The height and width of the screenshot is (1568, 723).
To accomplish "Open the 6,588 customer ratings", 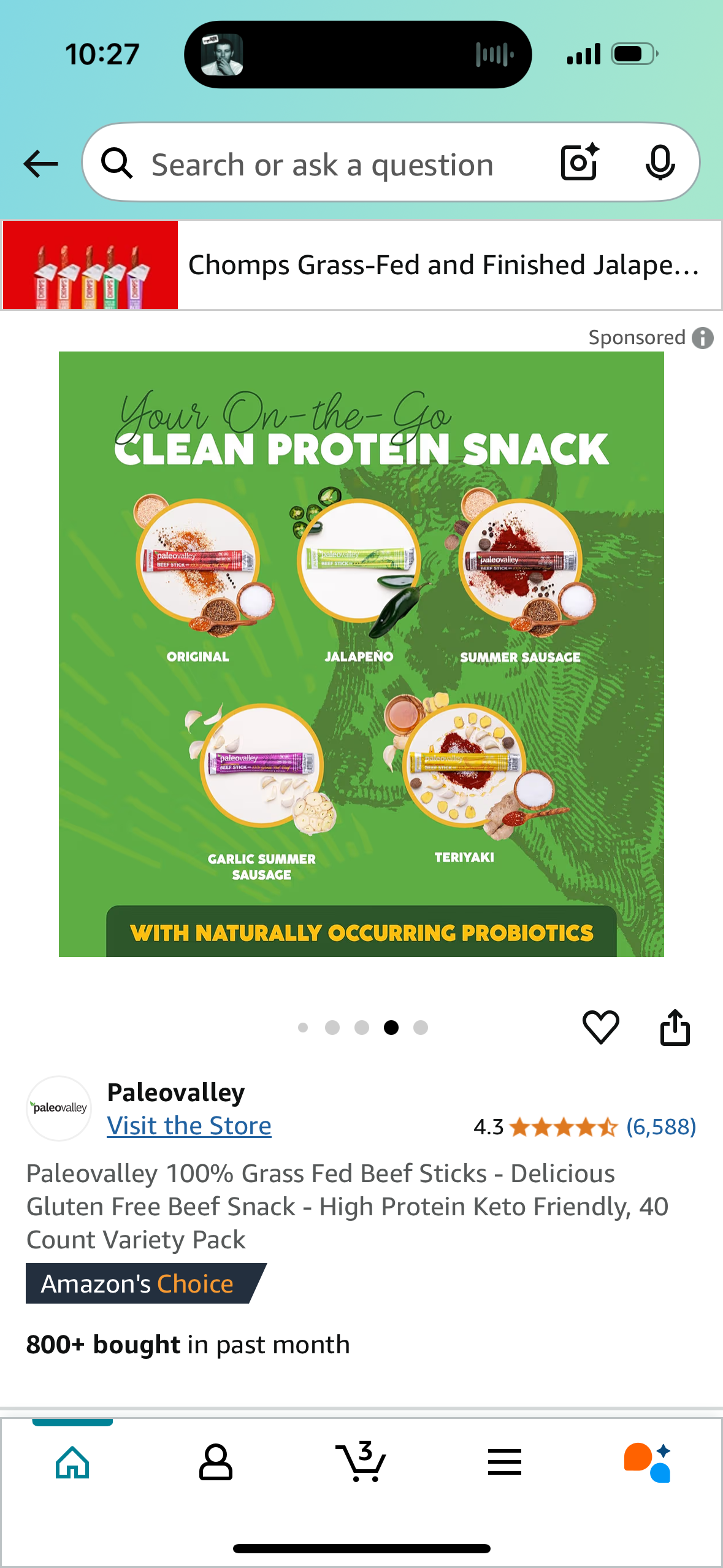I will click(x=660, y=1127).
